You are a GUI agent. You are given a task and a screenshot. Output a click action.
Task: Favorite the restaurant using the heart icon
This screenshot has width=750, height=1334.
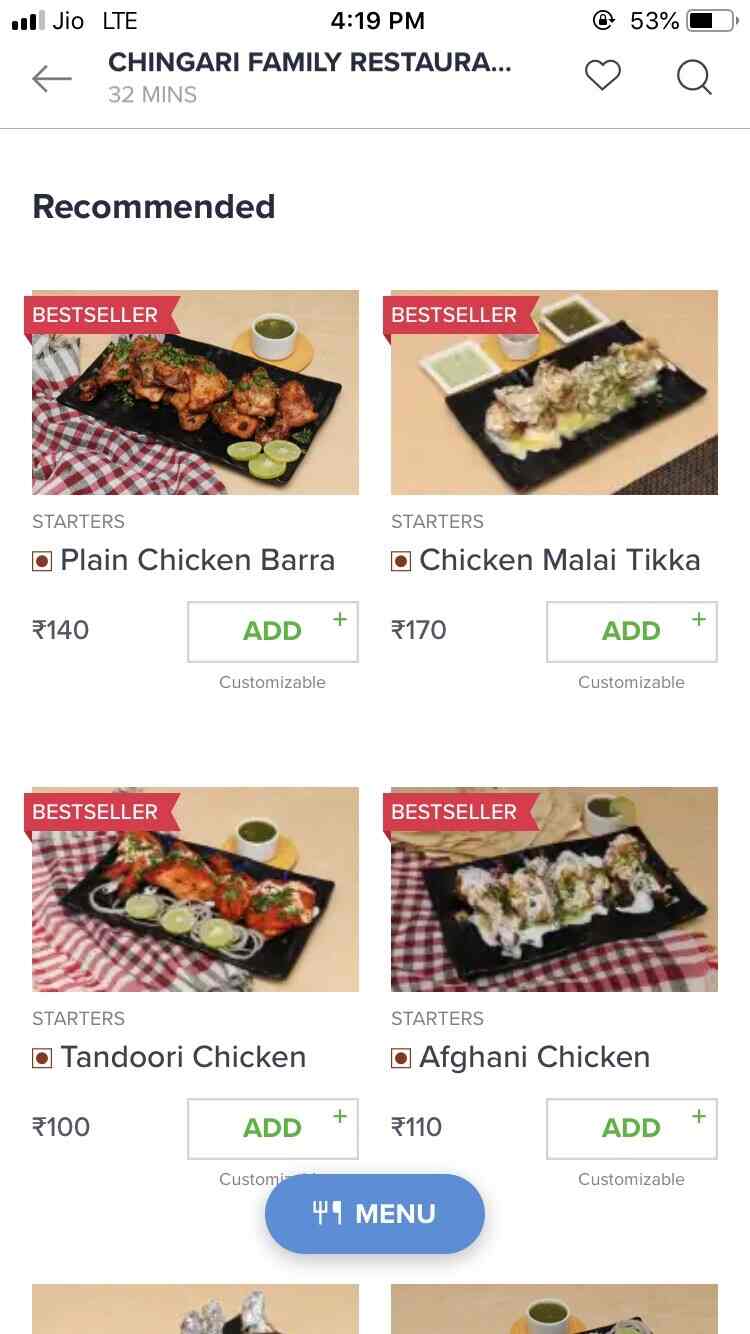click(x=602, y=75)
